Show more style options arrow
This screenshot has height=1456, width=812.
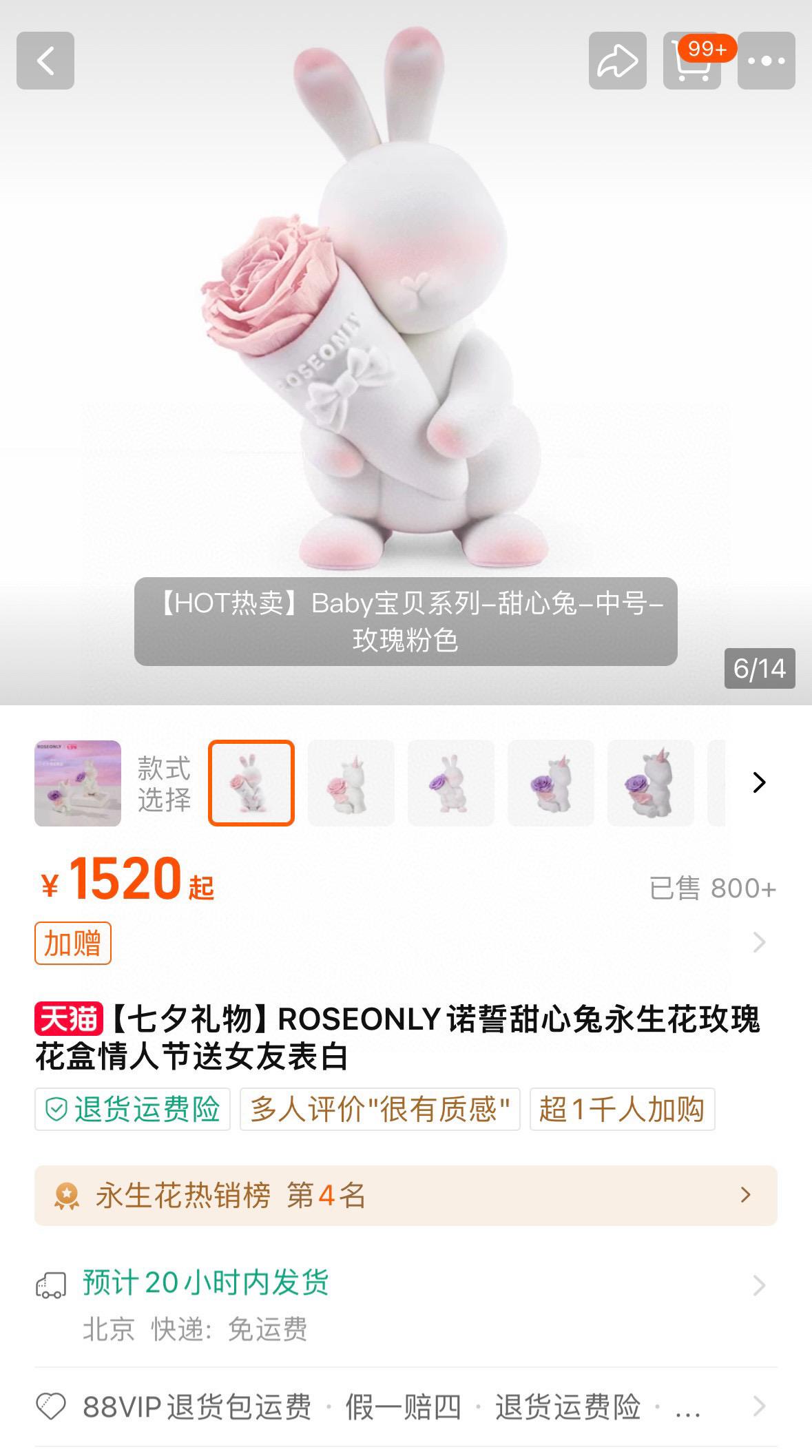(x=759, y=783)
